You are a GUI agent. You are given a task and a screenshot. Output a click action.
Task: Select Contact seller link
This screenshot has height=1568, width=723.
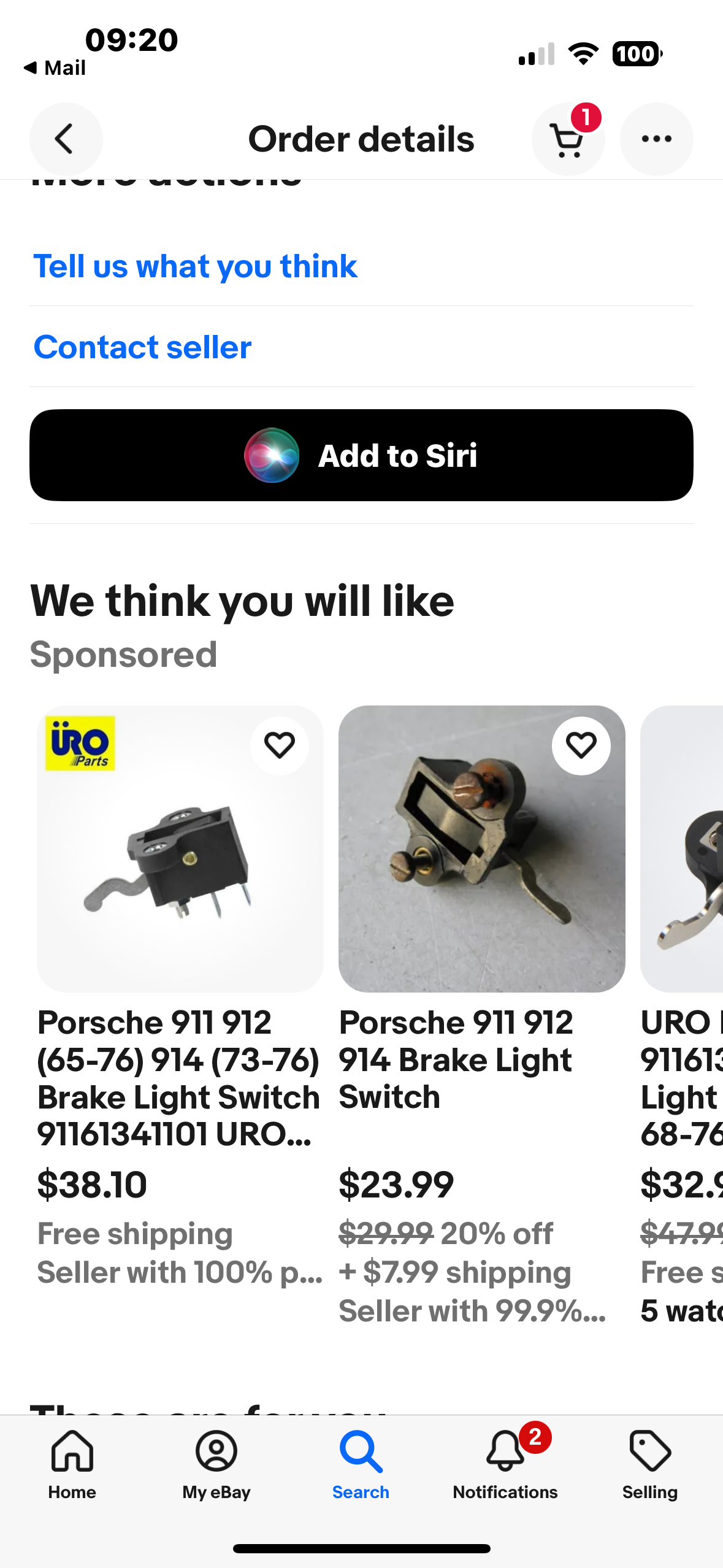(142, 347)
